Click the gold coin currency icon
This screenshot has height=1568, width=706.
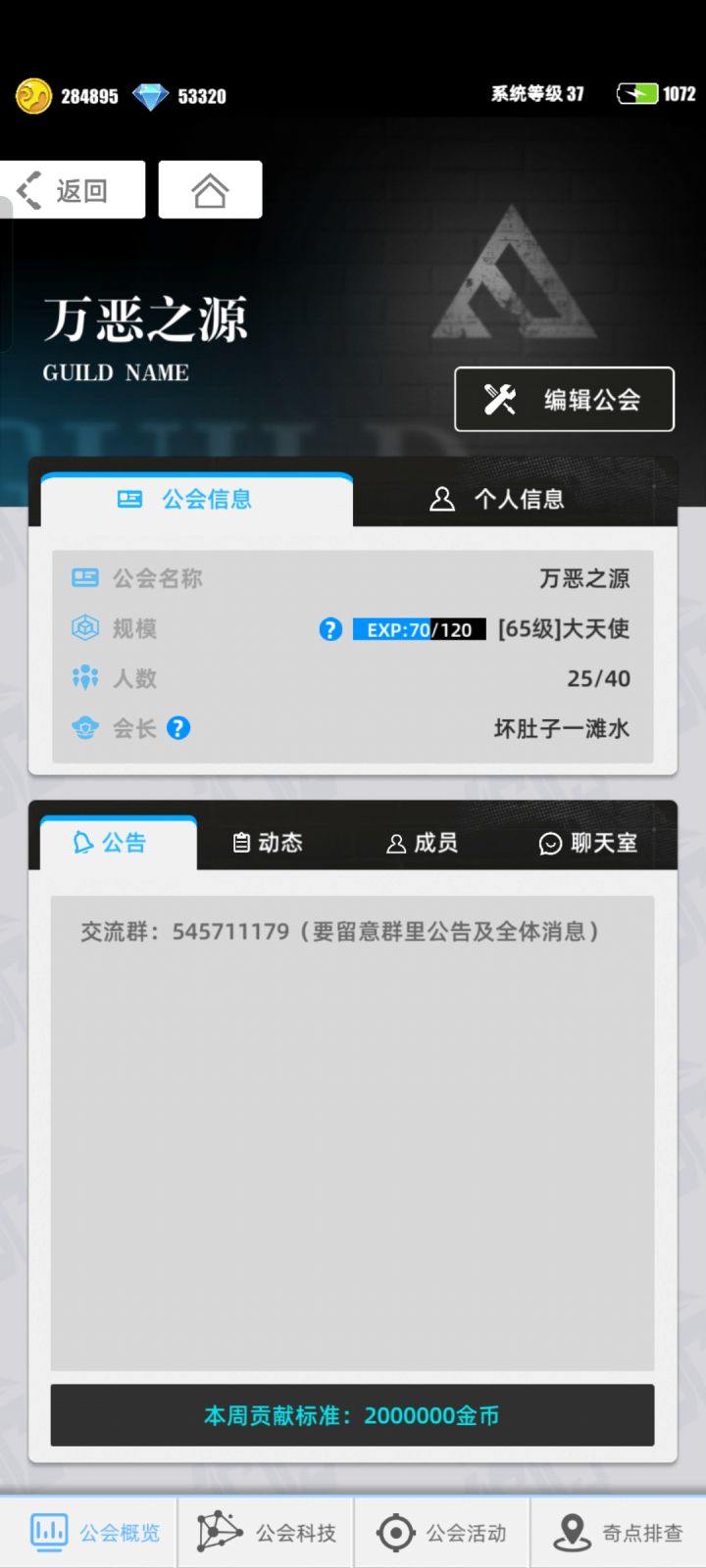(x=32, y=95)
